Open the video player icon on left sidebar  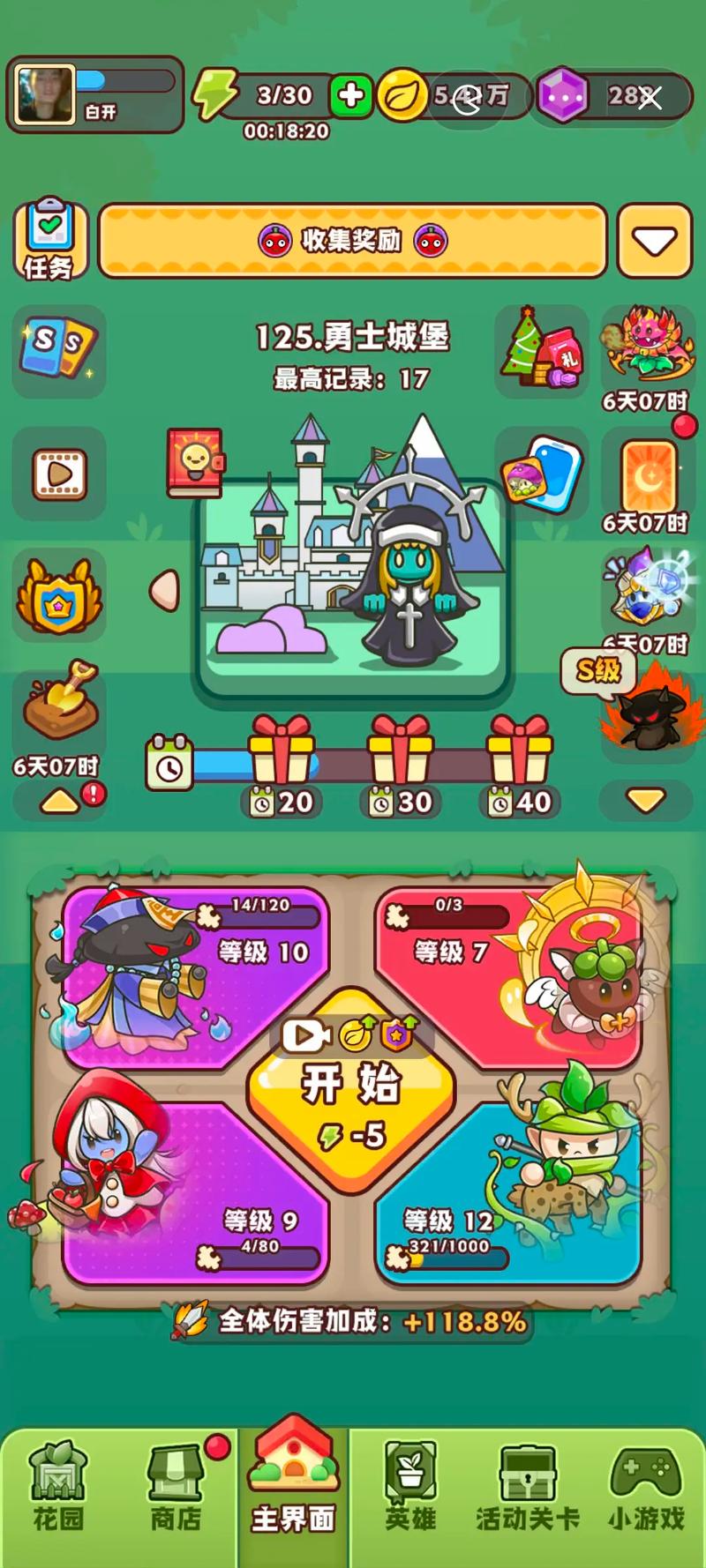click(x=57, y=472)
